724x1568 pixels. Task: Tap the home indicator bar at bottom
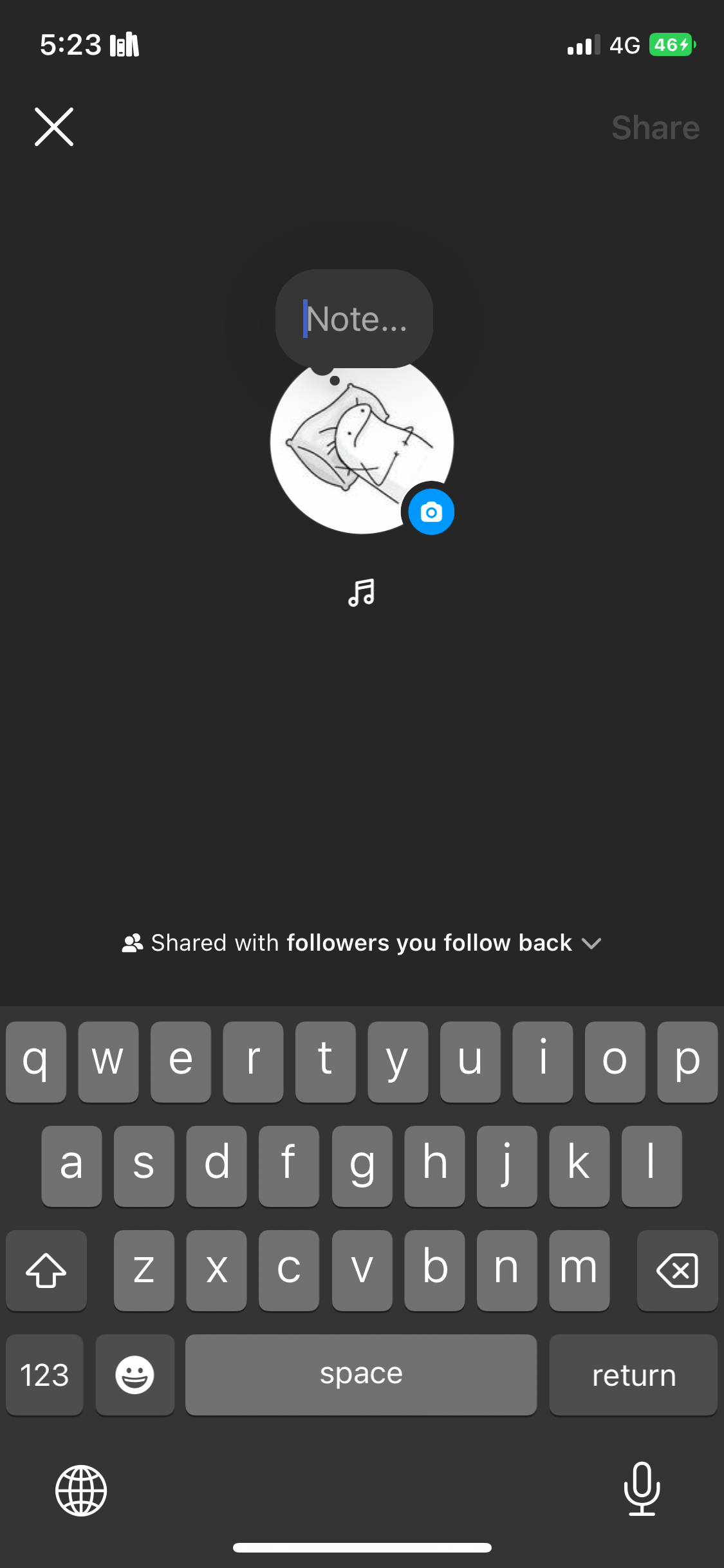coord(362,1547)
